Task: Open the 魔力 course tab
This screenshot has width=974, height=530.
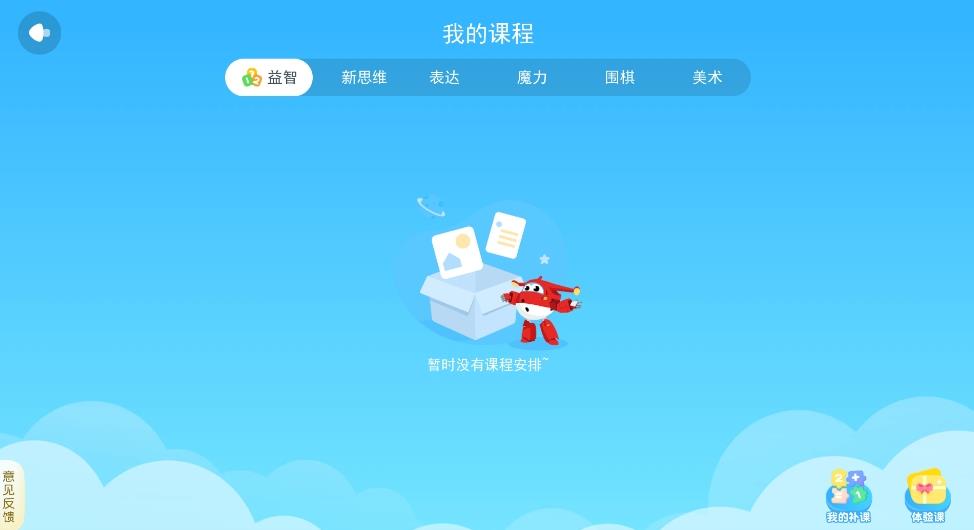Action: pyautogui.click(x=532, y=77)
